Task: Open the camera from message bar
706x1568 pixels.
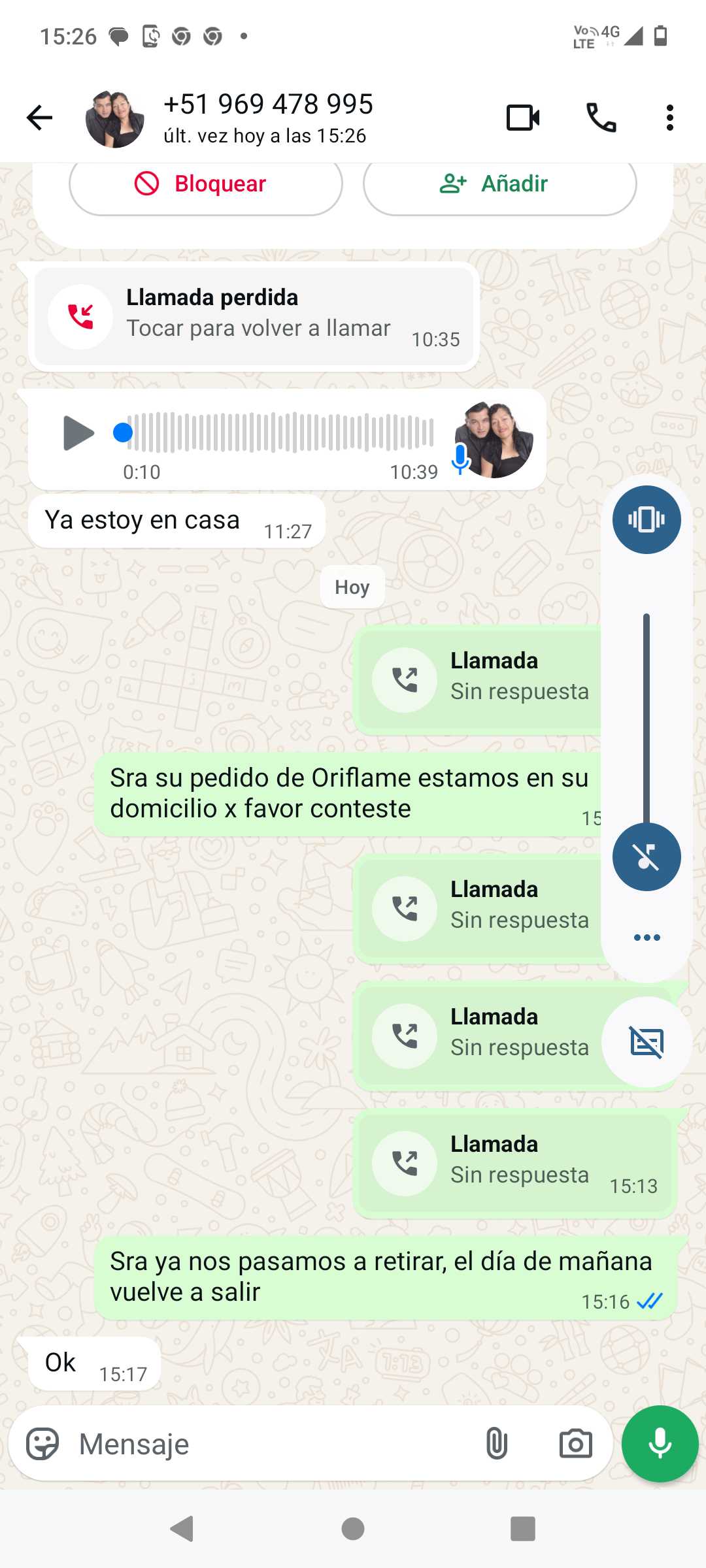Action: click(575, 1445)
